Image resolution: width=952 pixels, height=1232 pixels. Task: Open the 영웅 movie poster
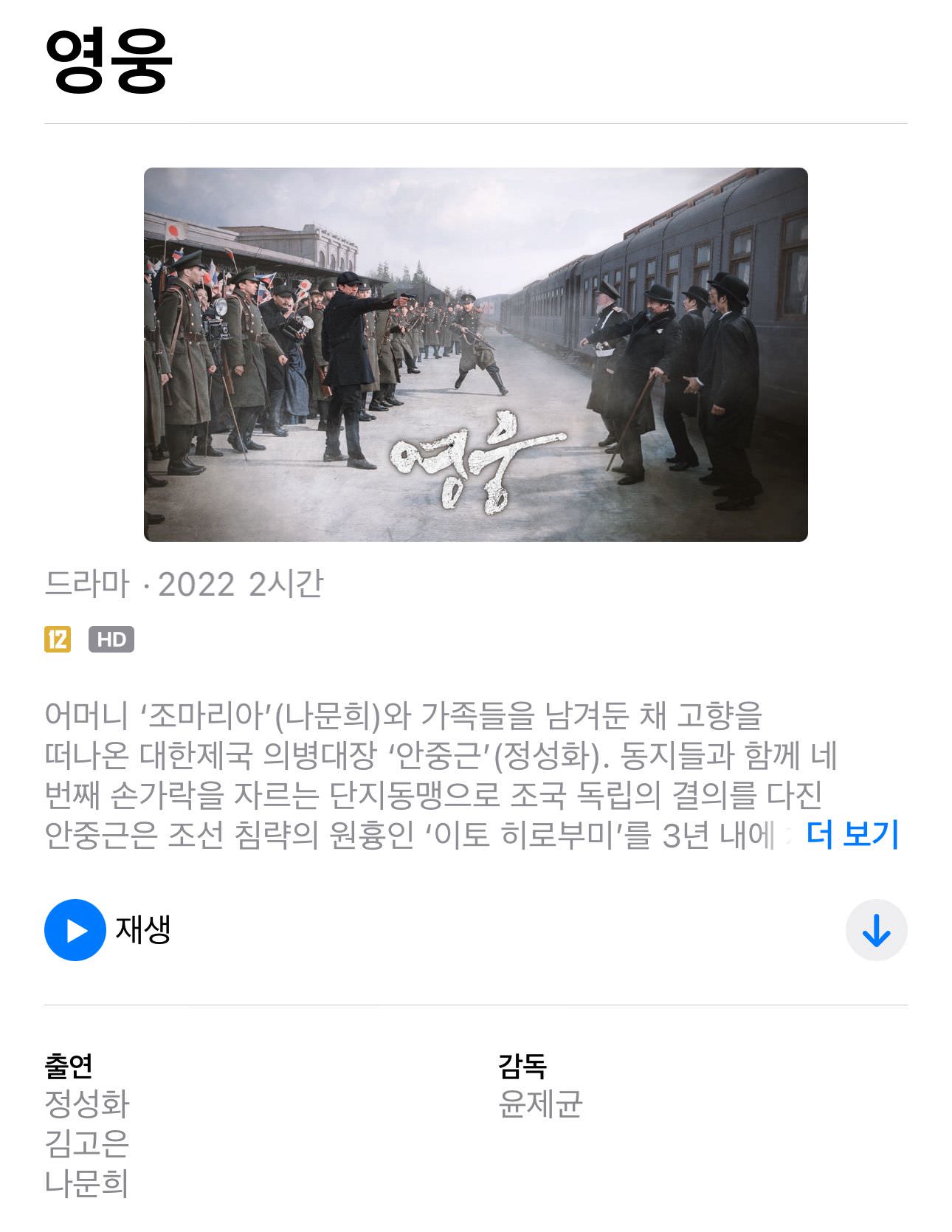tap(475, 354)
